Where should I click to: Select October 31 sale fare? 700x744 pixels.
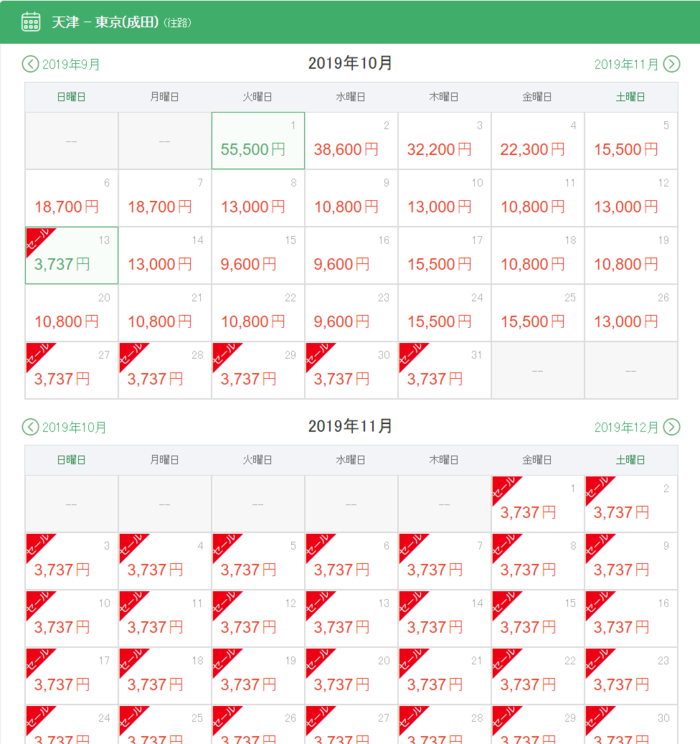coord(444,371)
